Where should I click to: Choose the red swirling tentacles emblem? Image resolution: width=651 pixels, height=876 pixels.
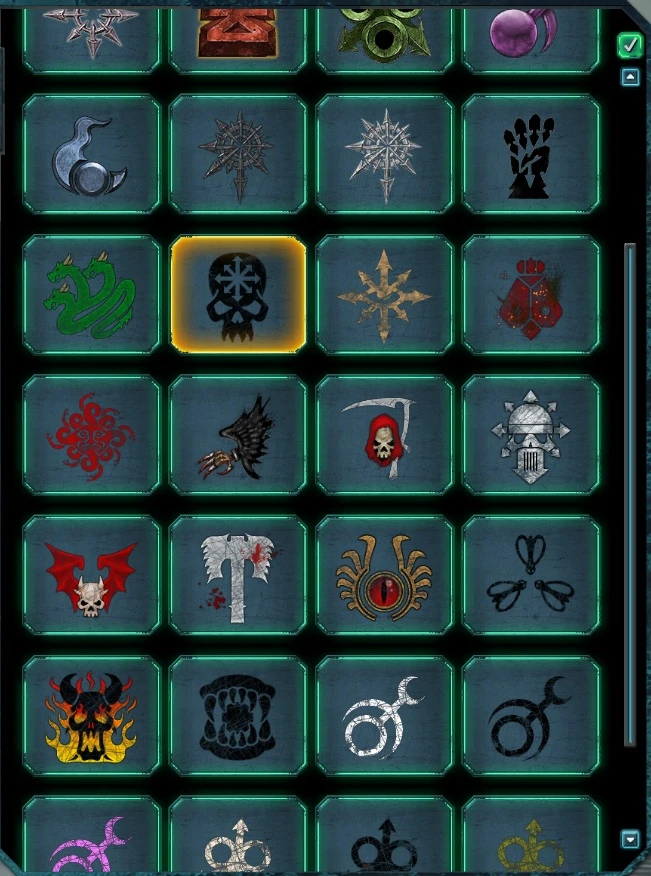91,435
